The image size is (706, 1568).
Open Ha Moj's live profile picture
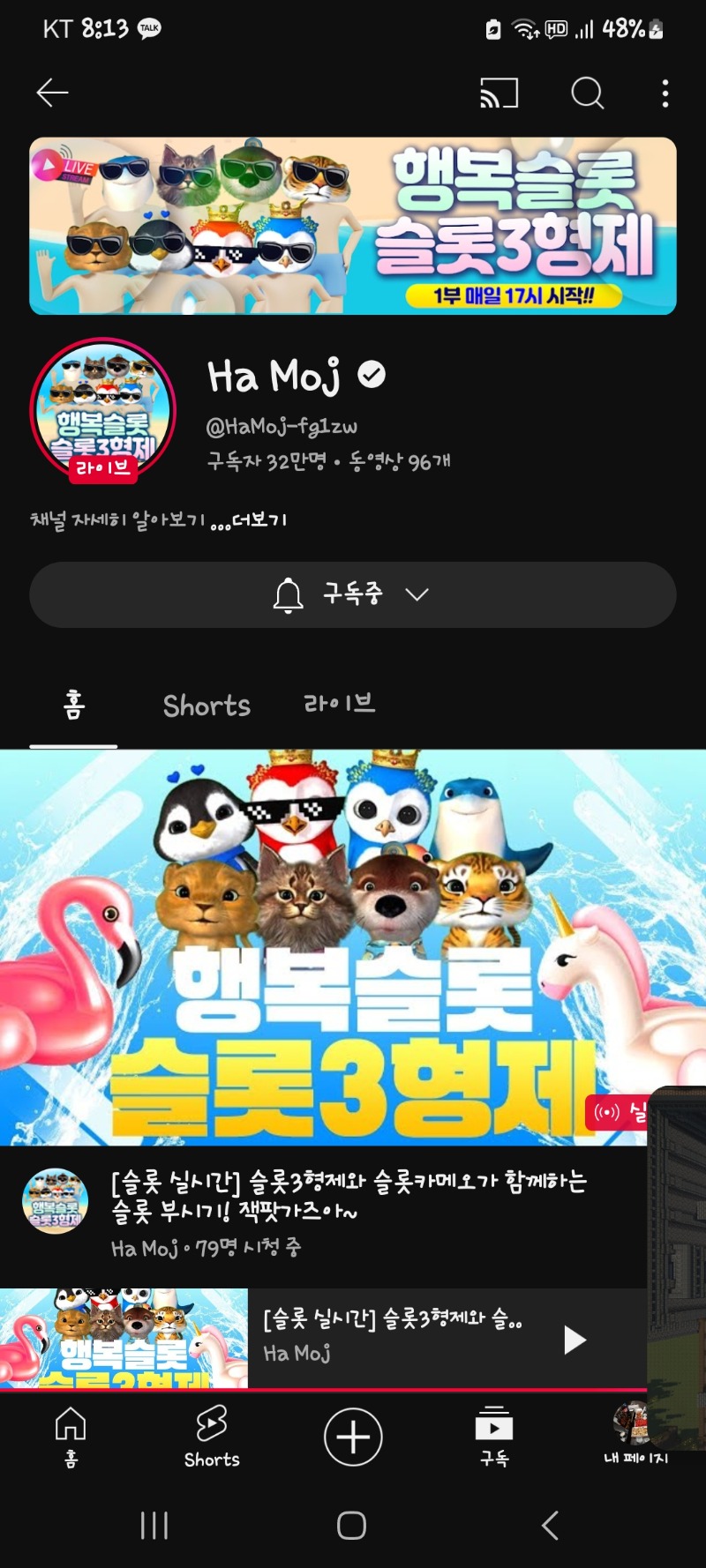[103, 411]
